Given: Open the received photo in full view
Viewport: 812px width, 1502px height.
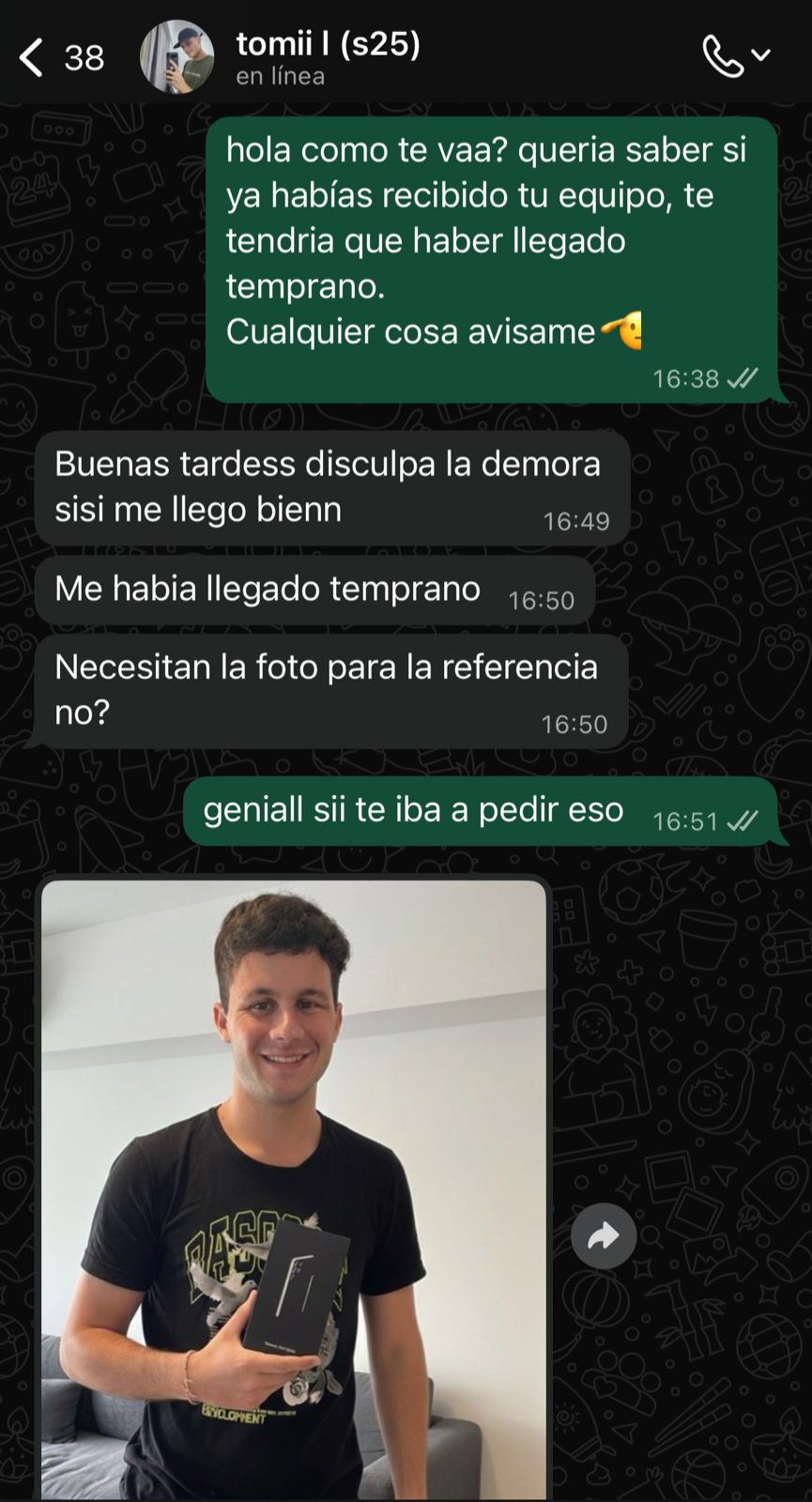Looking at the screenshot, I should point(293,1188).
